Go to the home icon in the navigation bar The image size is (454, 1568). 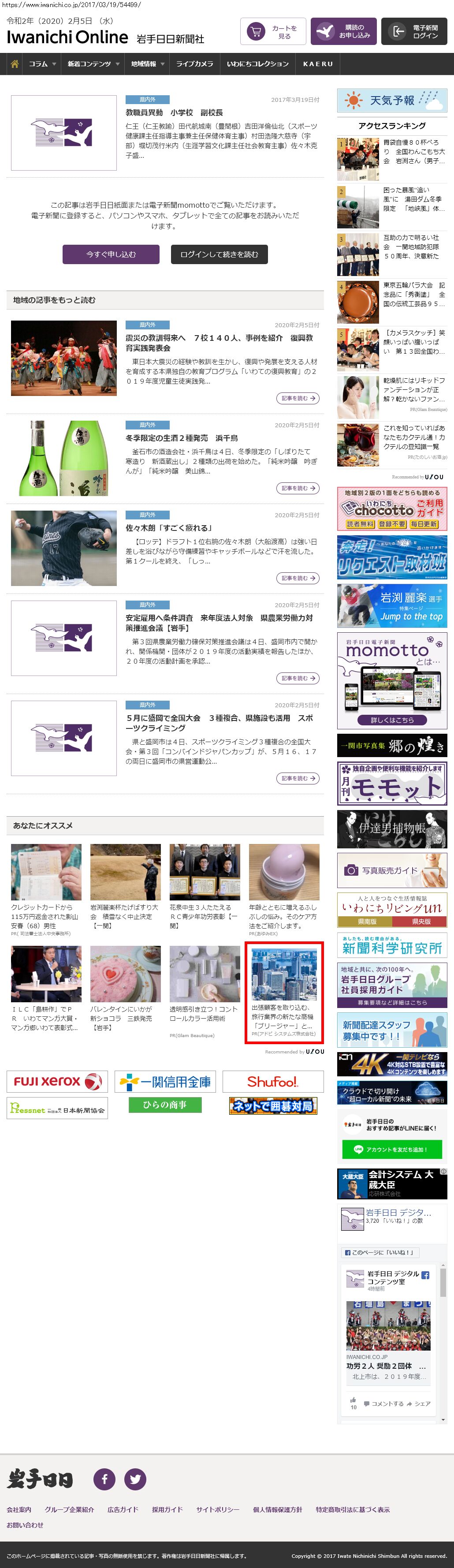coord(15,64)
